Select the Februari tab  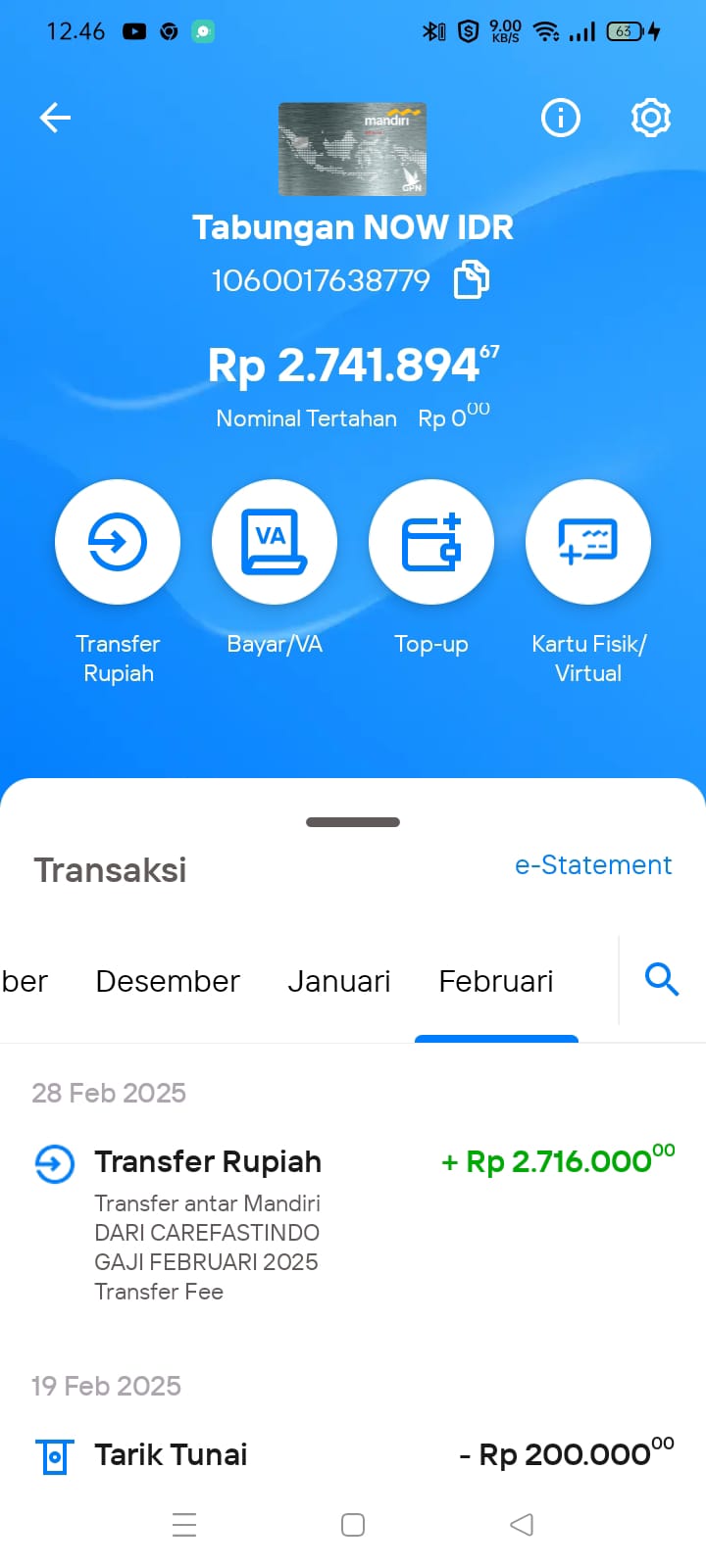point(496,981)
